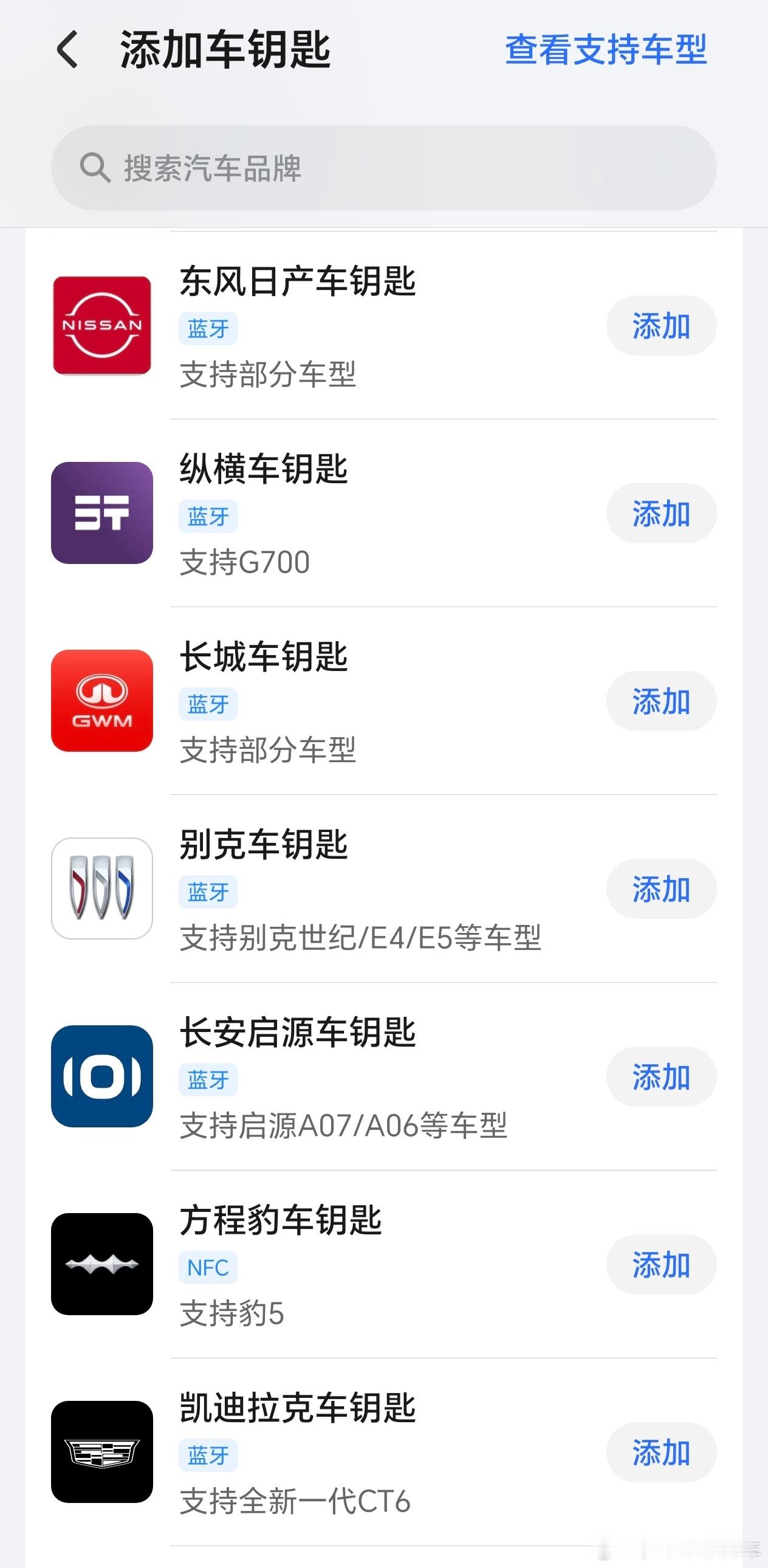The height and width of the screenshot is (1568, 768).
Task: Add the 别克车钥匙
Action: tap(661, 889)
